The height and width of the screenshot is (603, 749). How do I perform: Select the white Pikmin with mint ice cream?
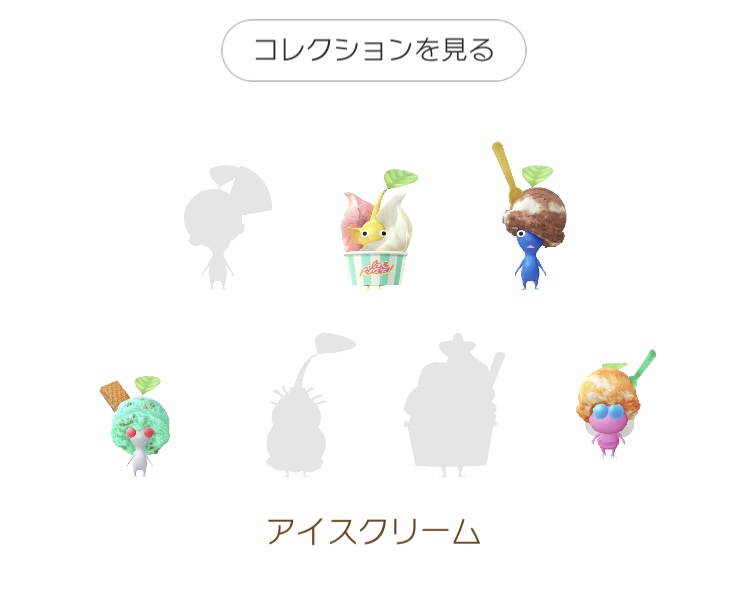click(x=139, y=425)
